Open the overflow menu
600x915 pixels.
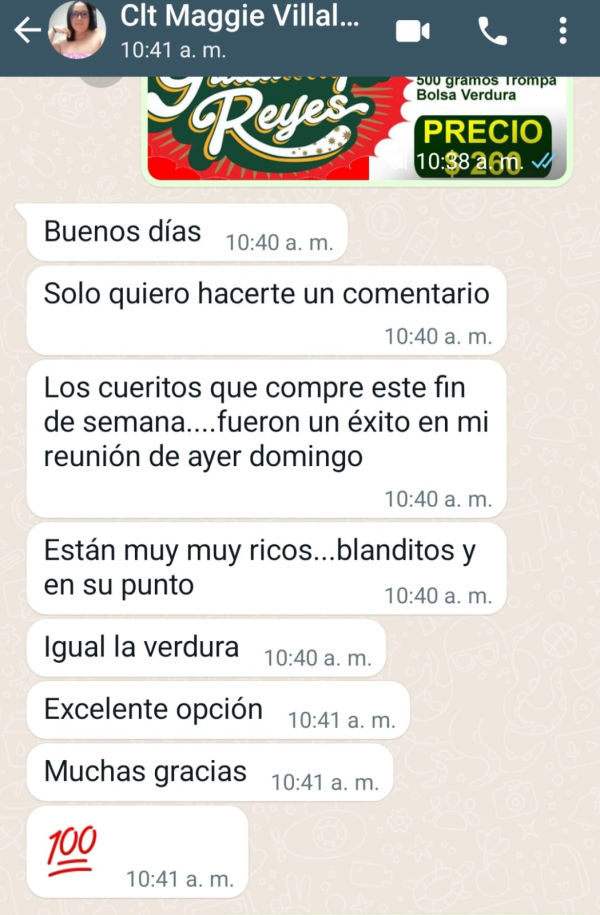563,32
